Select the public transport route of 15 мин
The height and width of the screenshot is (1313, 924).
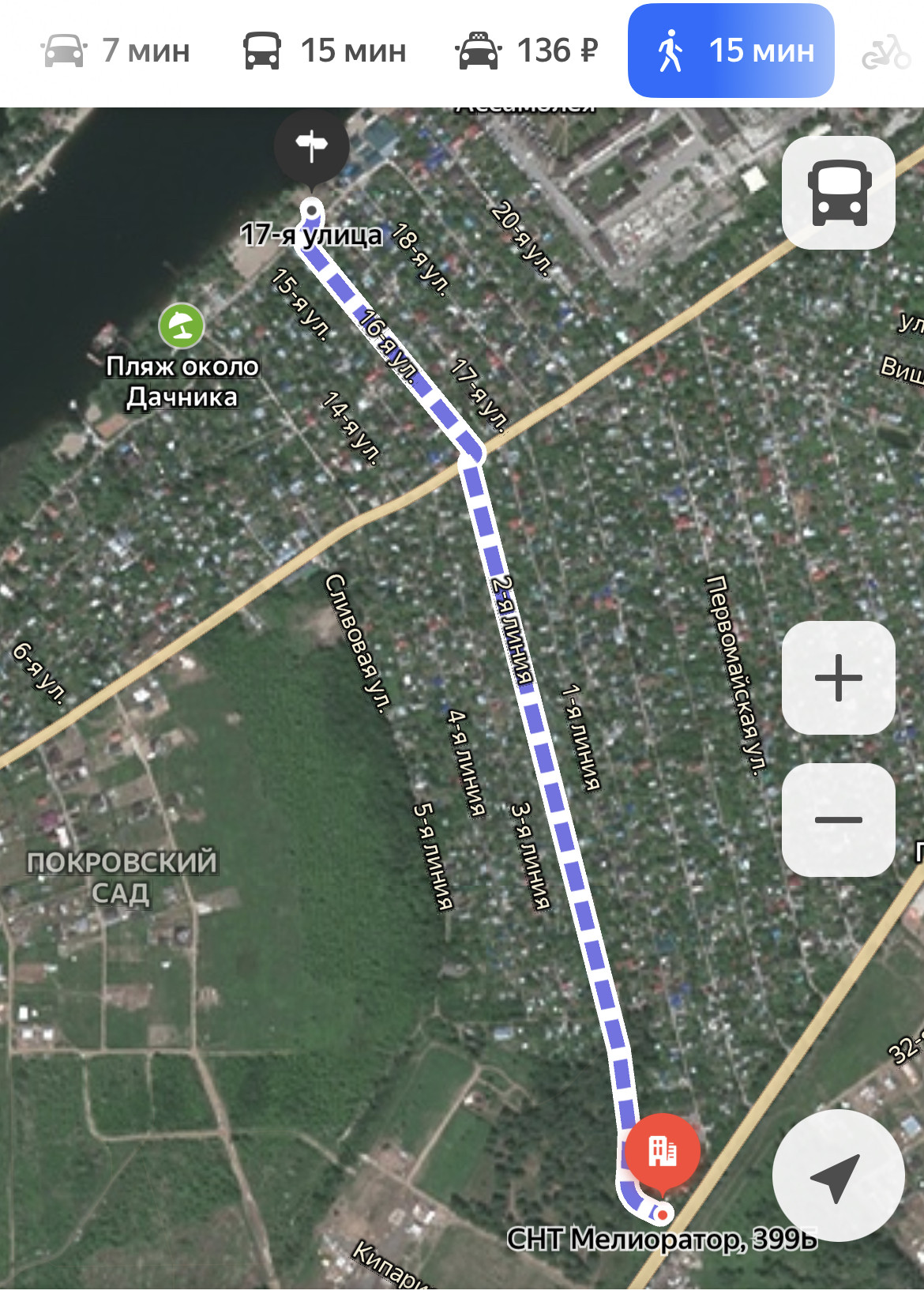pos(324,51)
